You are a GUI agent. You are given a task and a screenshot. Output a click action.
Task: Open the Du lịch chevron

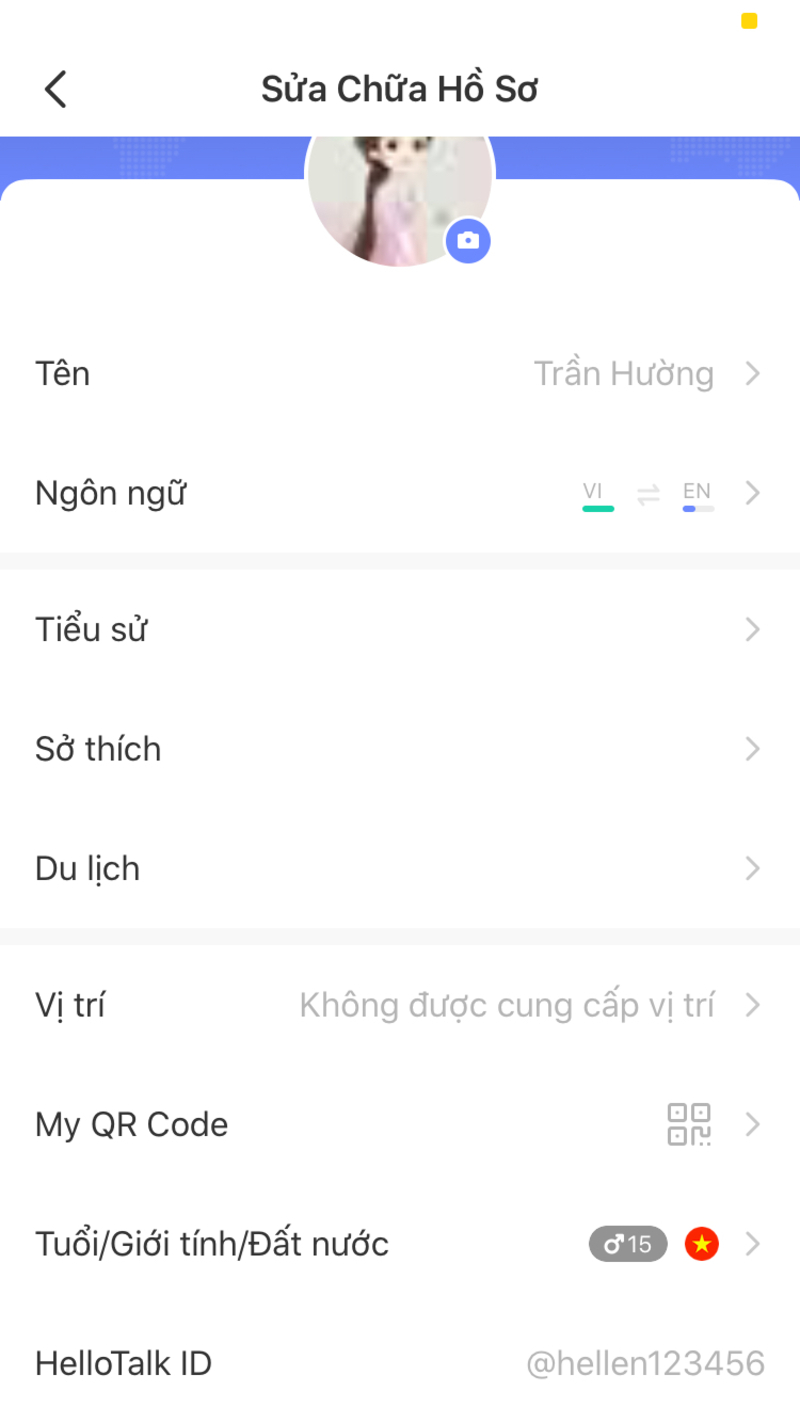(752, 868)
